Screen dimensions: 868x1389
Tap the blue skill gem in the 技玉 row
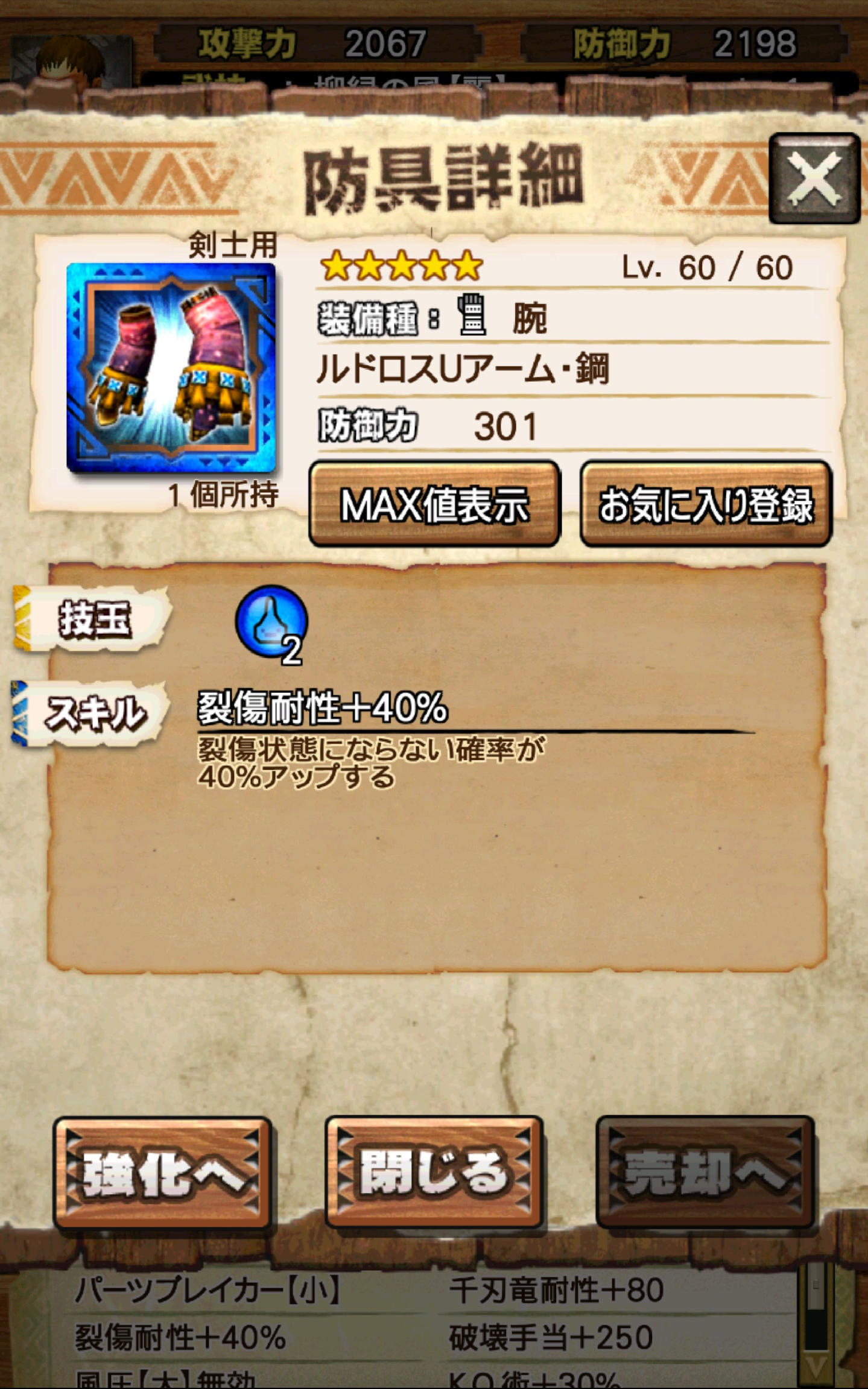[271, 622]
